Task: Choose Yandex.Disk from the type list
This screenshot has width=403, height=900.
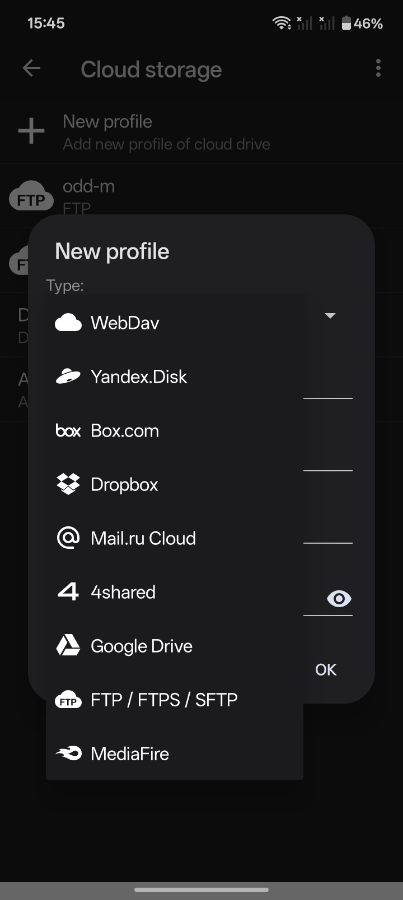Action: (175, 377)
